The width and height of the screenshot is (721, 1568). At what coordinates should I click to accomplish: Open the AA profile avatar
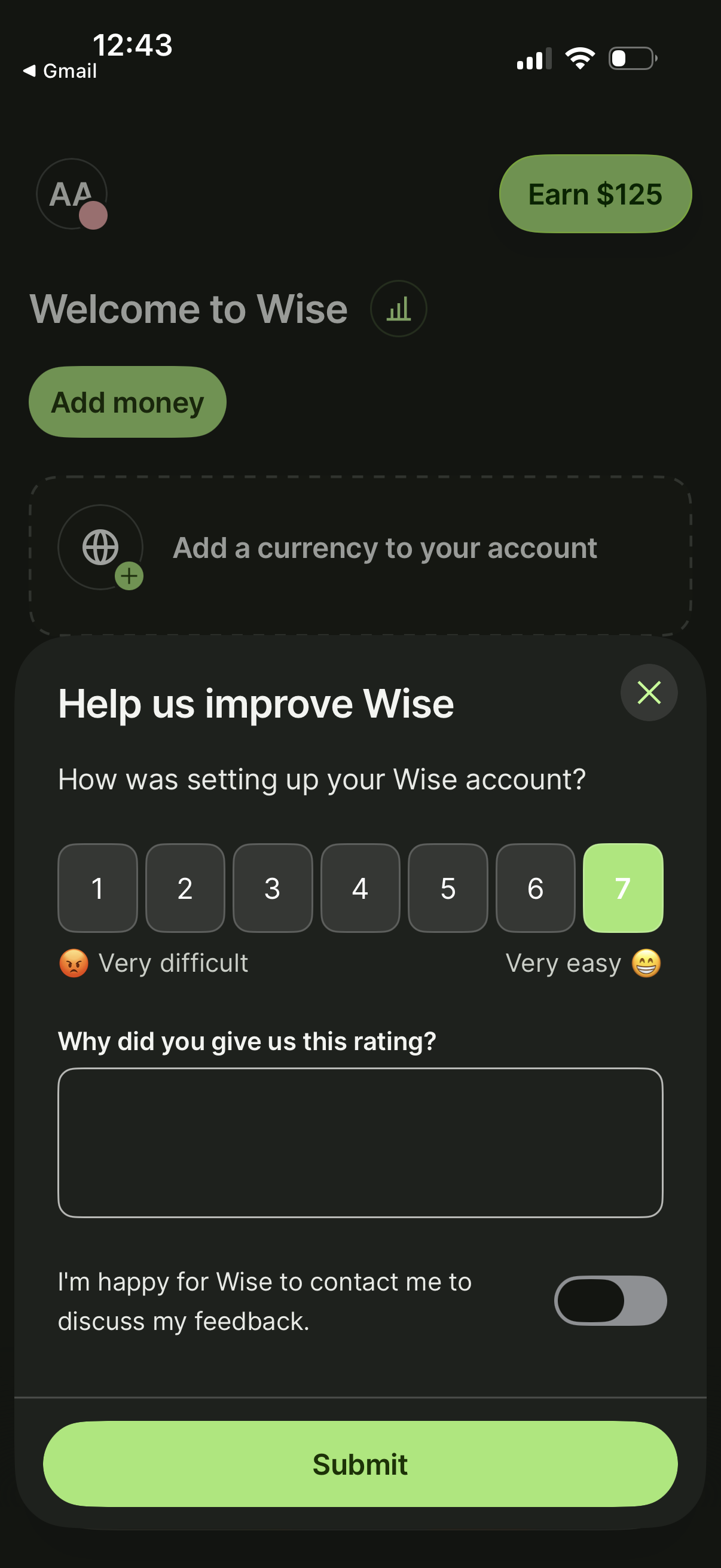[71, 194]
